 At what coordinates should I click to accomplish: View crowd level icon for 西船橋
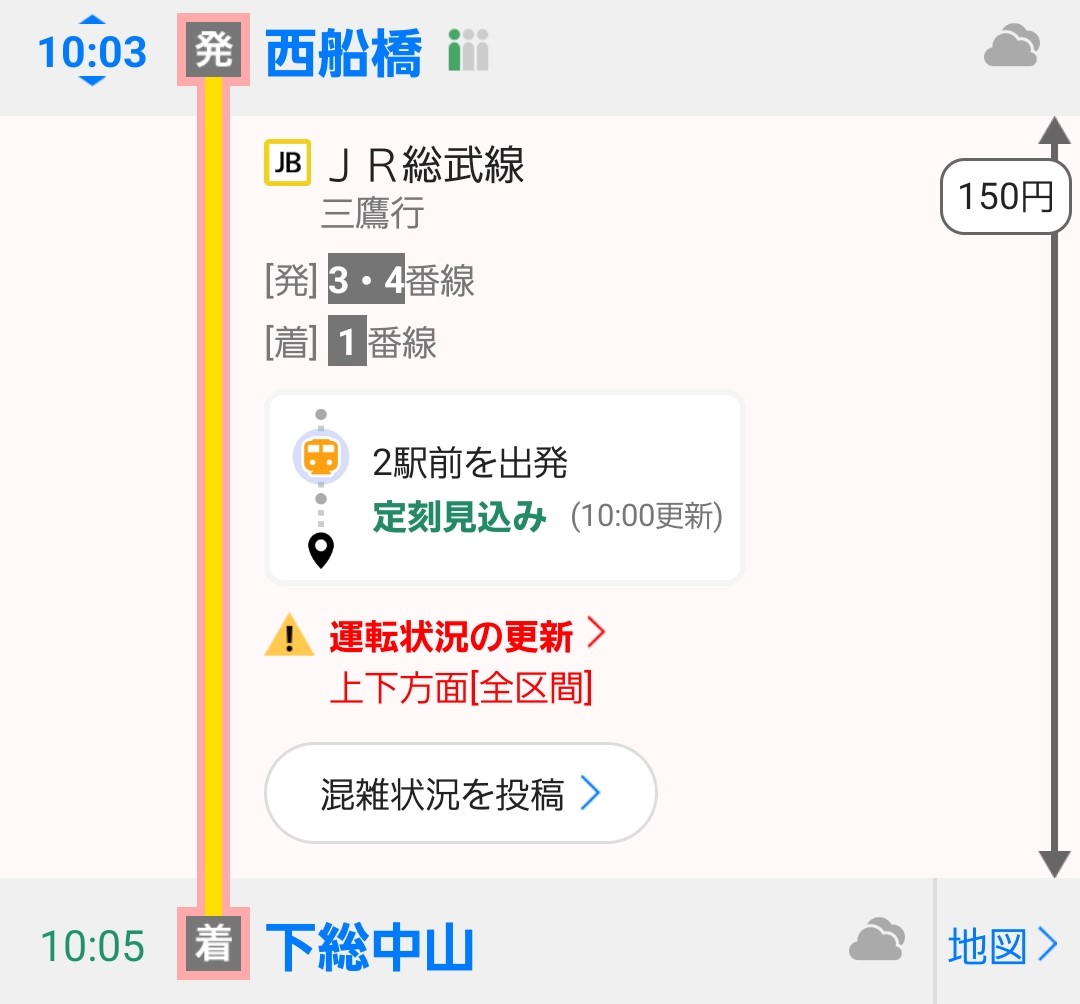[468, 51]
